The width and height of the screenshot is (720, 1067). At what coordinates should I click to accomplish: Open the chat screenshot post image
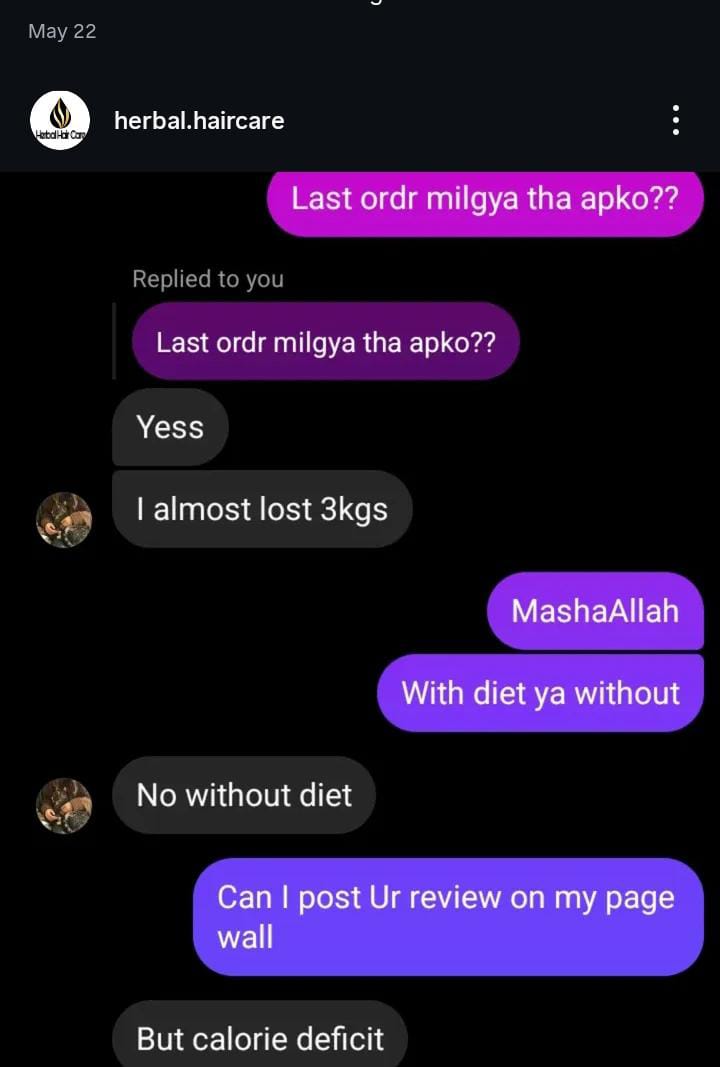(360, 620)
